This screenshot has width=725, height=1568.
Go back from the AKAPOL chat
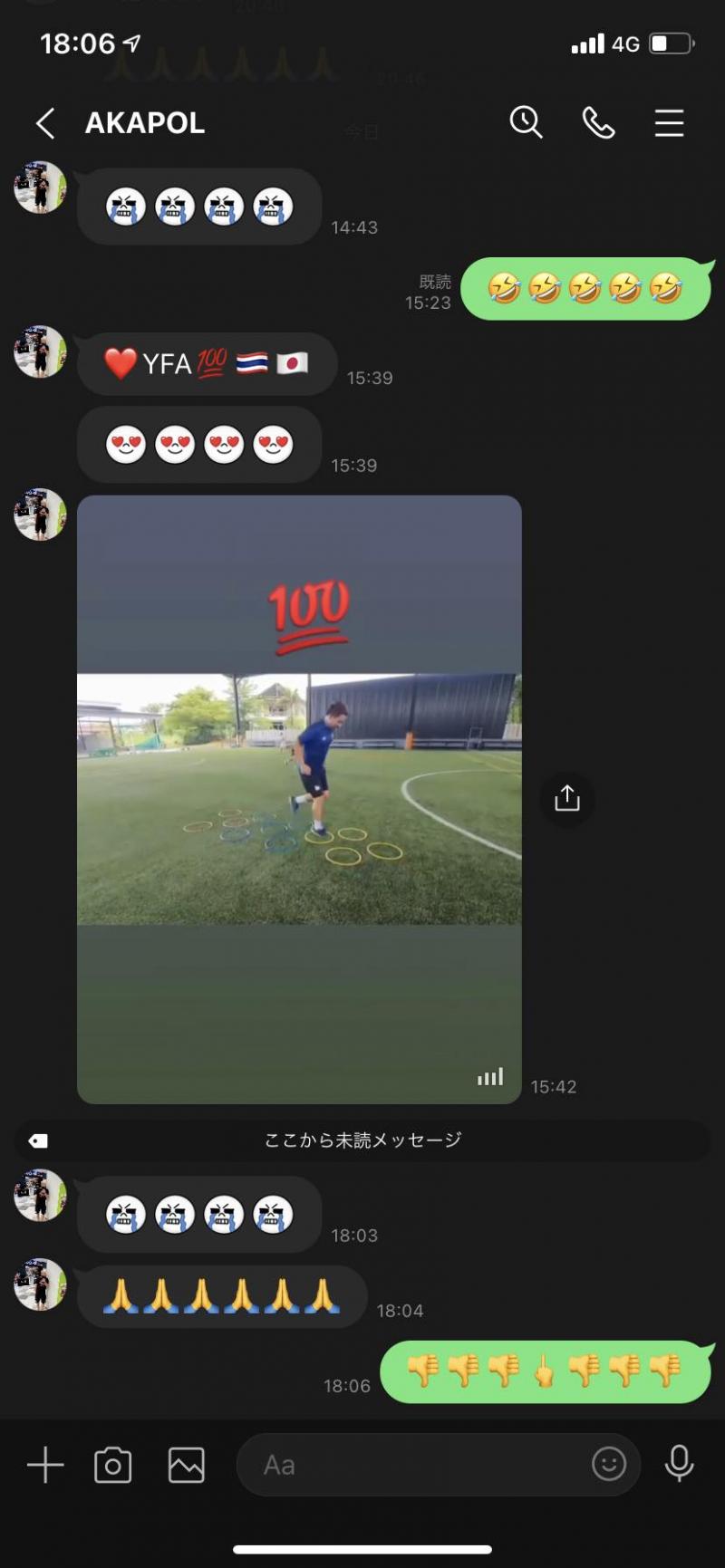[45, 123]
